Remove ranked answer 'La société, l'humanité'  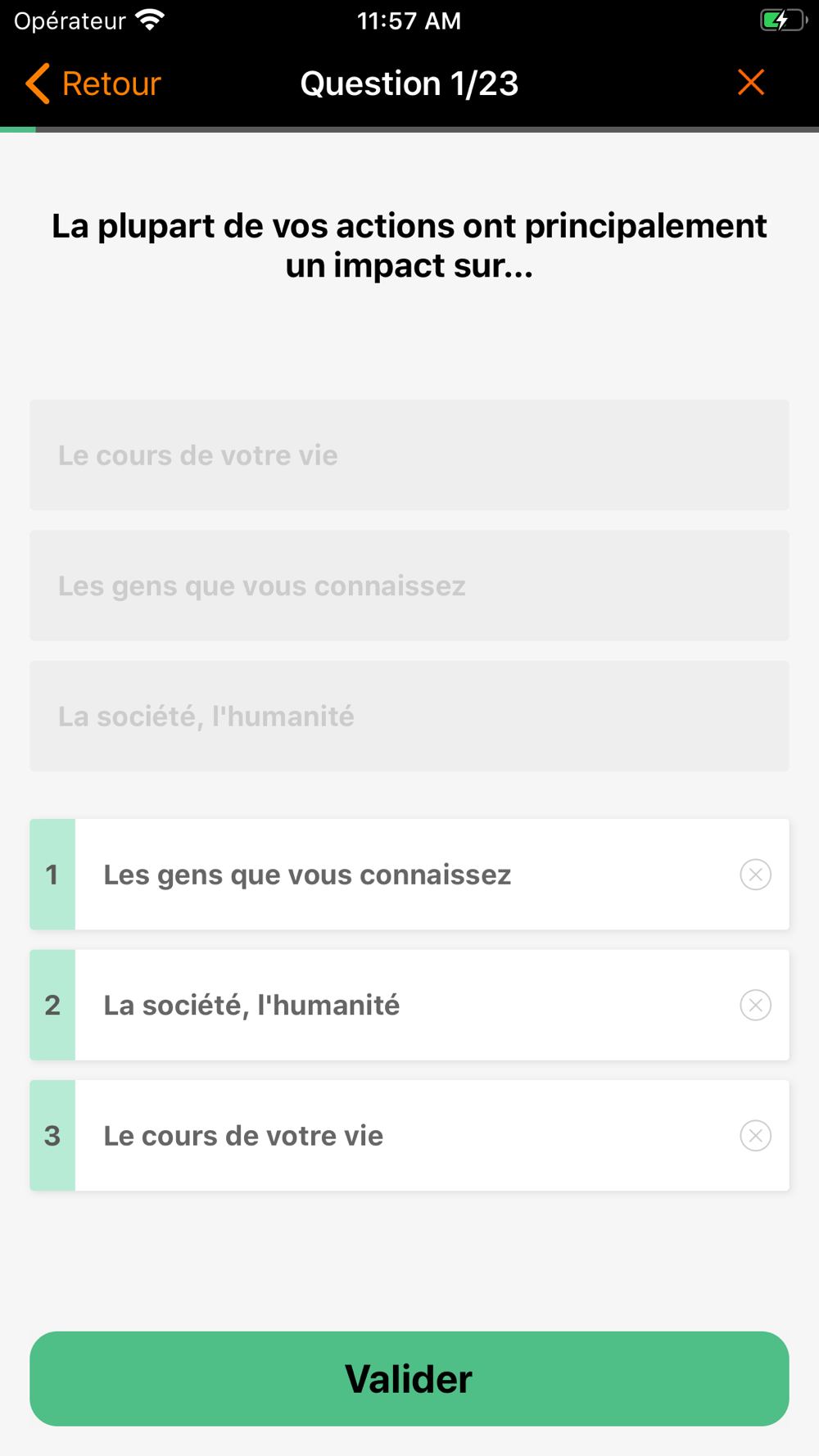[755, 1005]
